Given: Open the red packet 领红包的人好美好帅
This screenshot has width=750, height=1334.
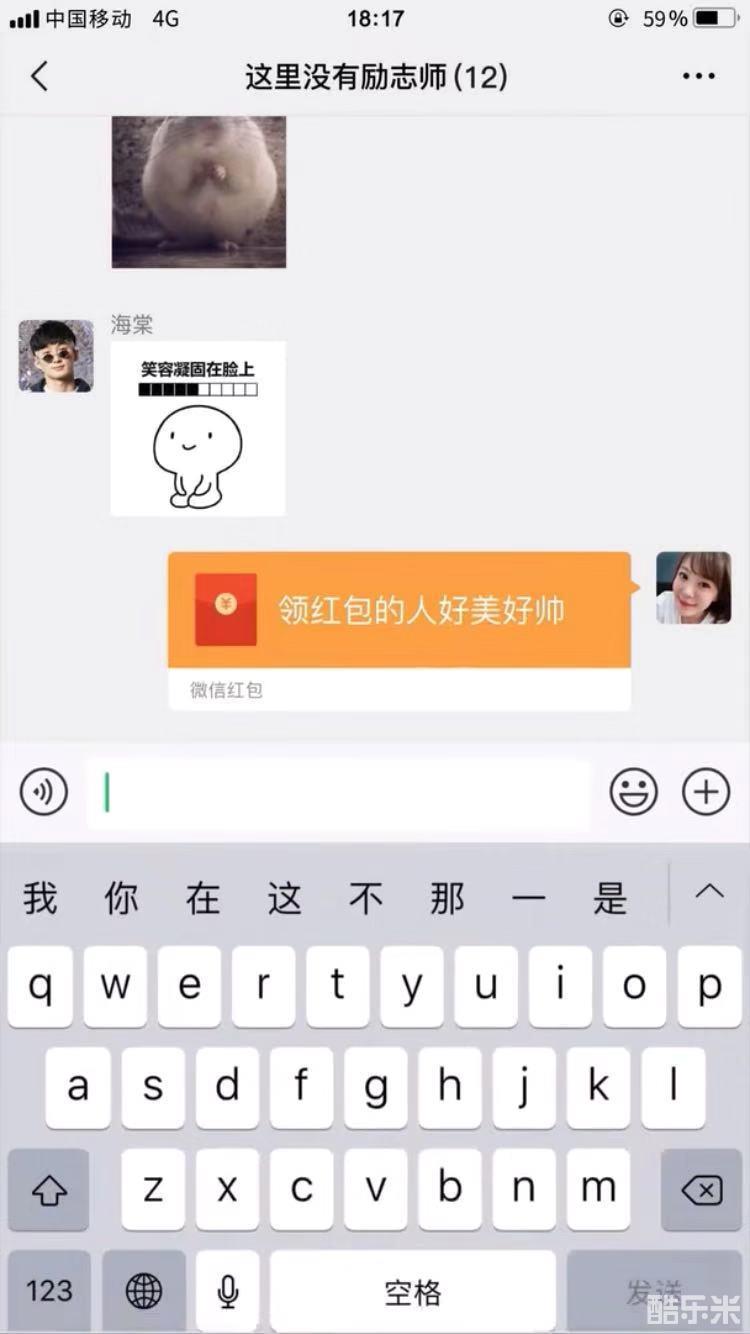Looking at the screenshot, I should click(x=399, y=610).
